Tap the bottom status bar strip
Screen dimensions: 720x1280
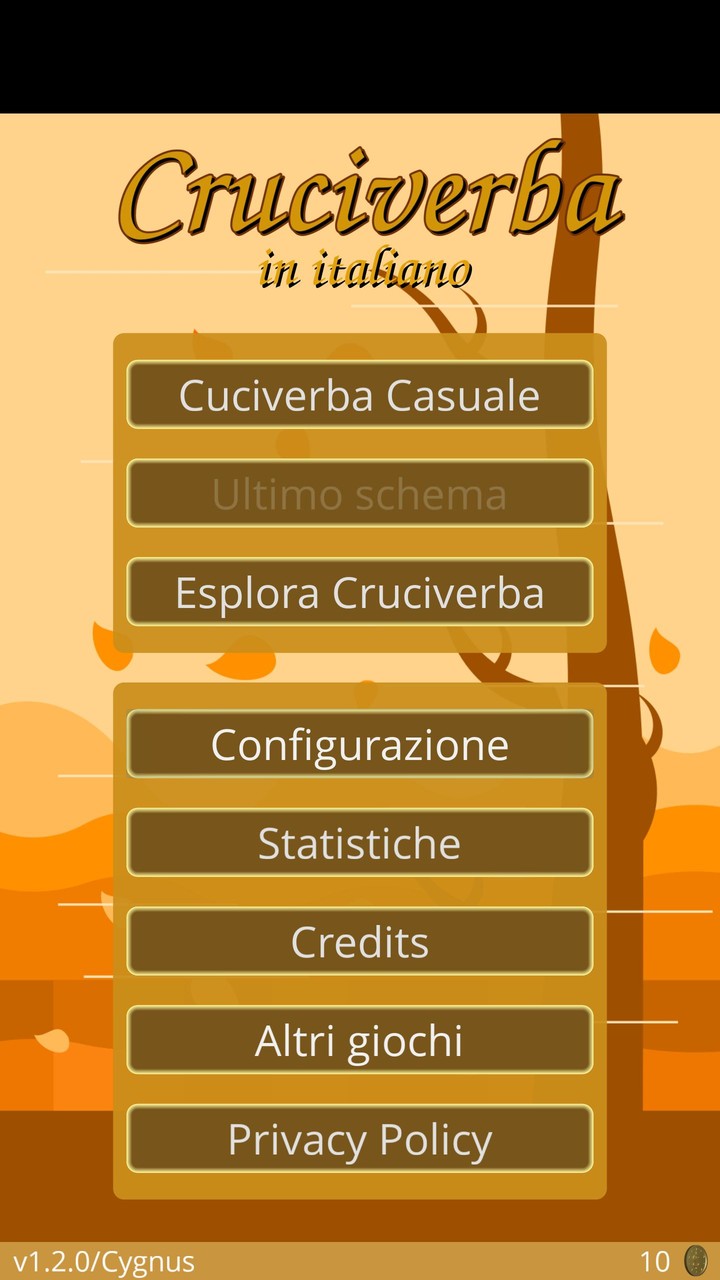360,1261
